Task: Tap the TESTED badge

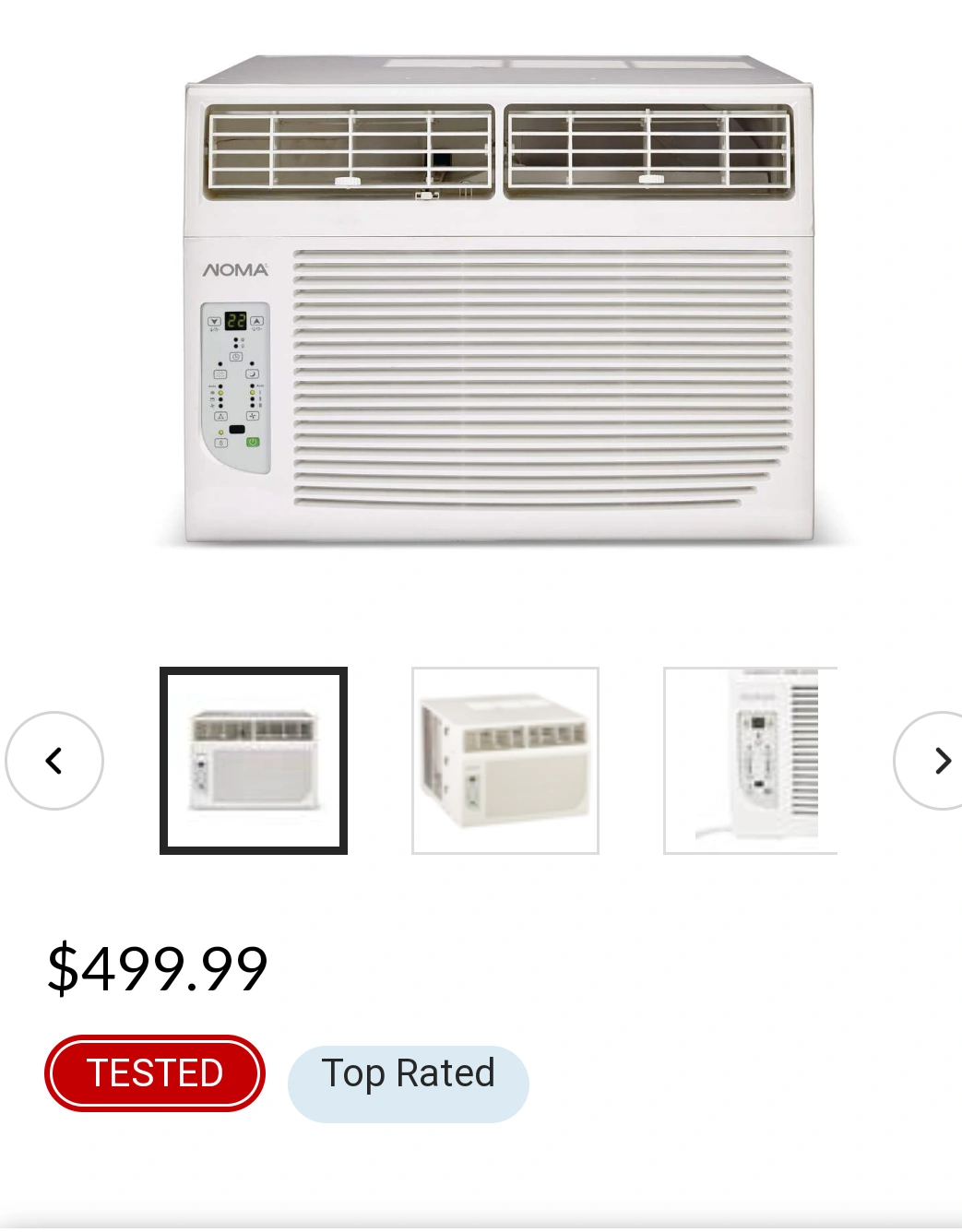Action: [x=155, y=1073]
